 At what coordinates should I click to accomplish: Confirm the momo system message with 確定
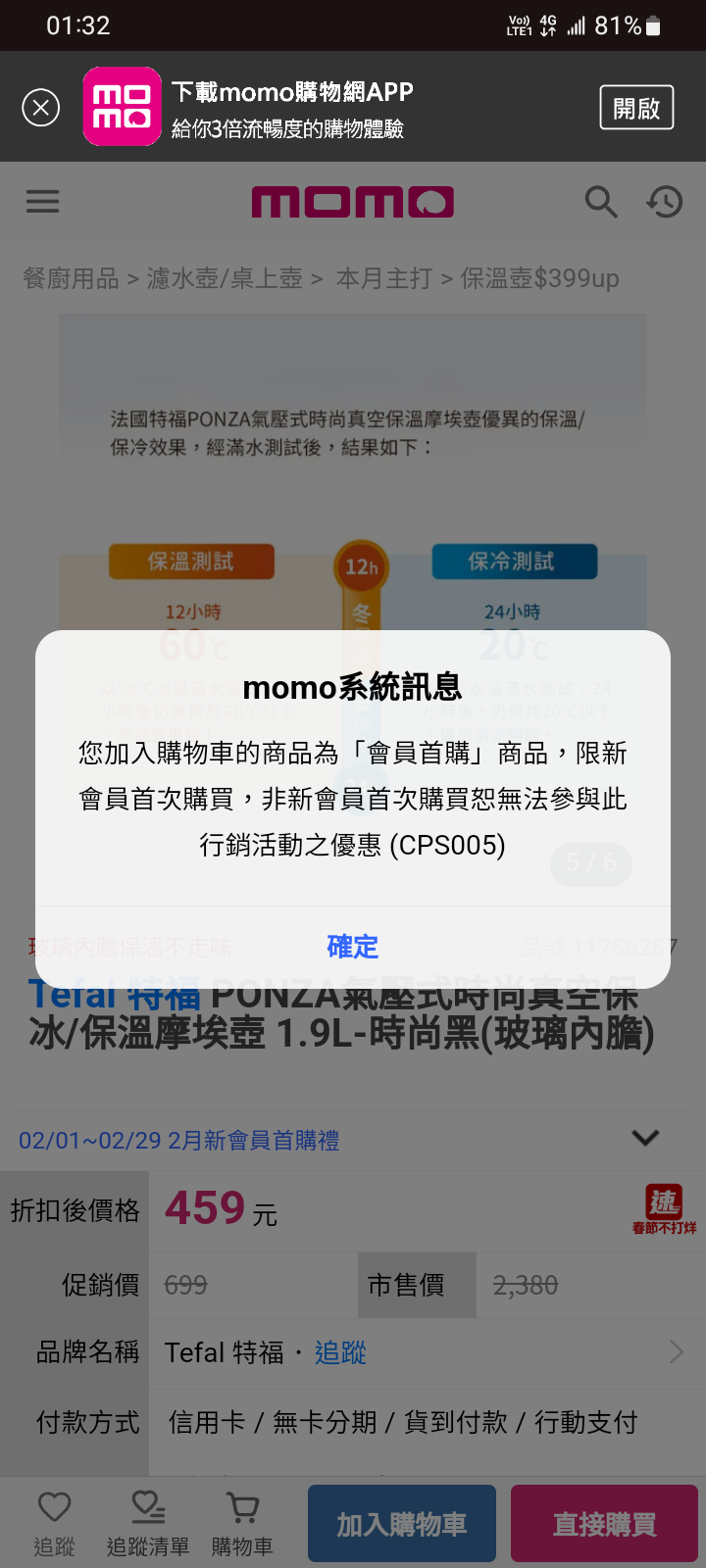coord(352,947)
